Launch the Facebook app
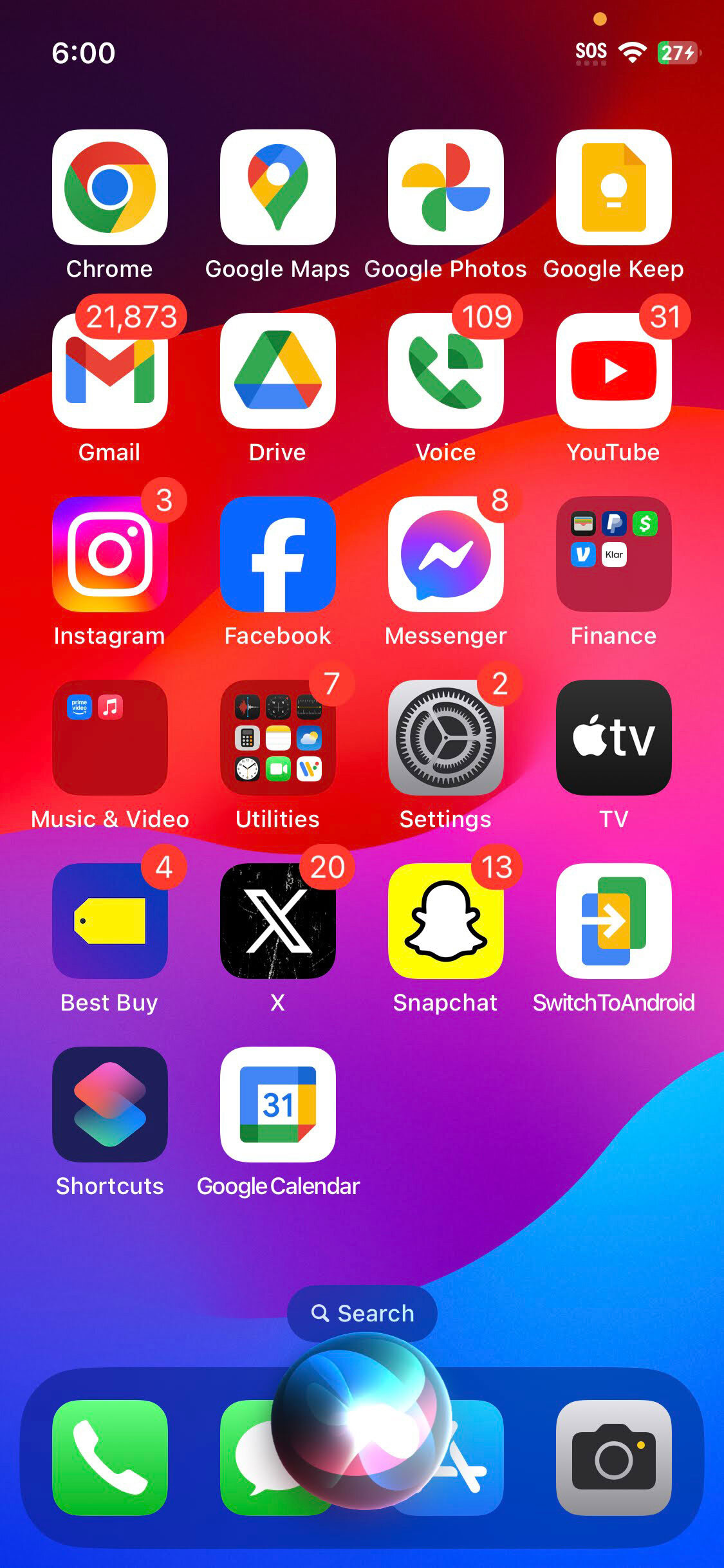724x1568 pixels. tap(278, 554)
